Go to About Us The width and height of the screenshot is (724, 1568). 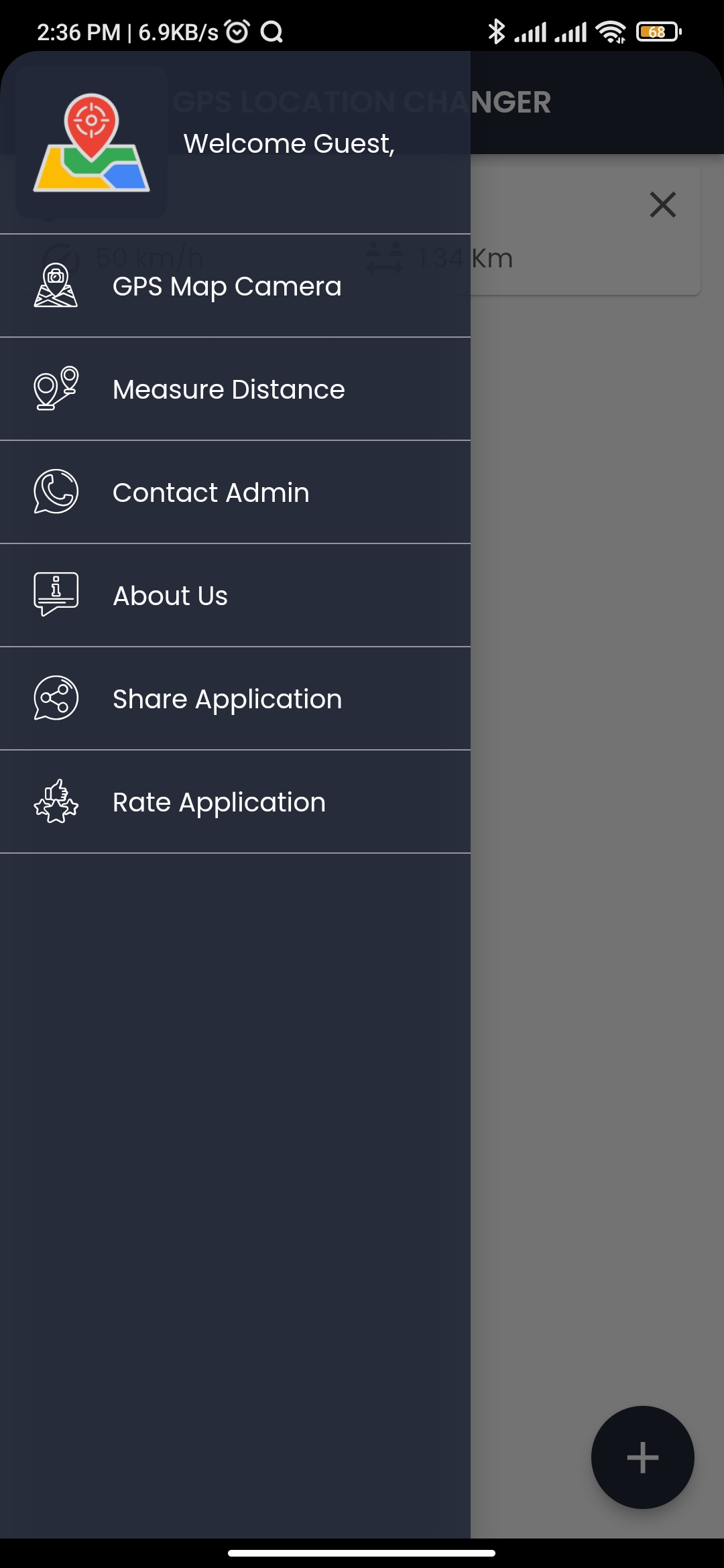[x=170, y=596]
